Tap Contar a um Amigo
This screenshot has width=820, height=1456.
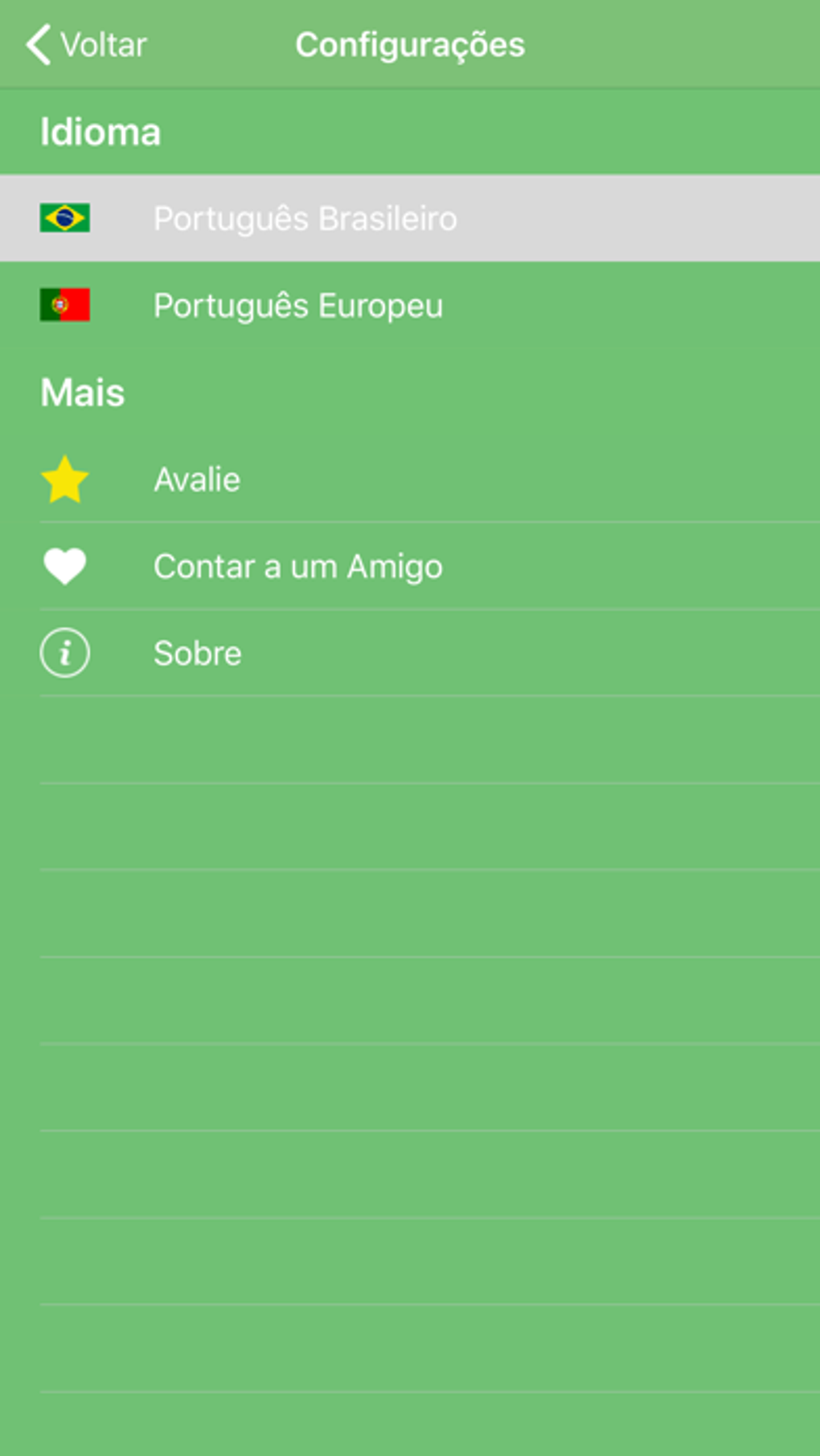tap(297, 567)
